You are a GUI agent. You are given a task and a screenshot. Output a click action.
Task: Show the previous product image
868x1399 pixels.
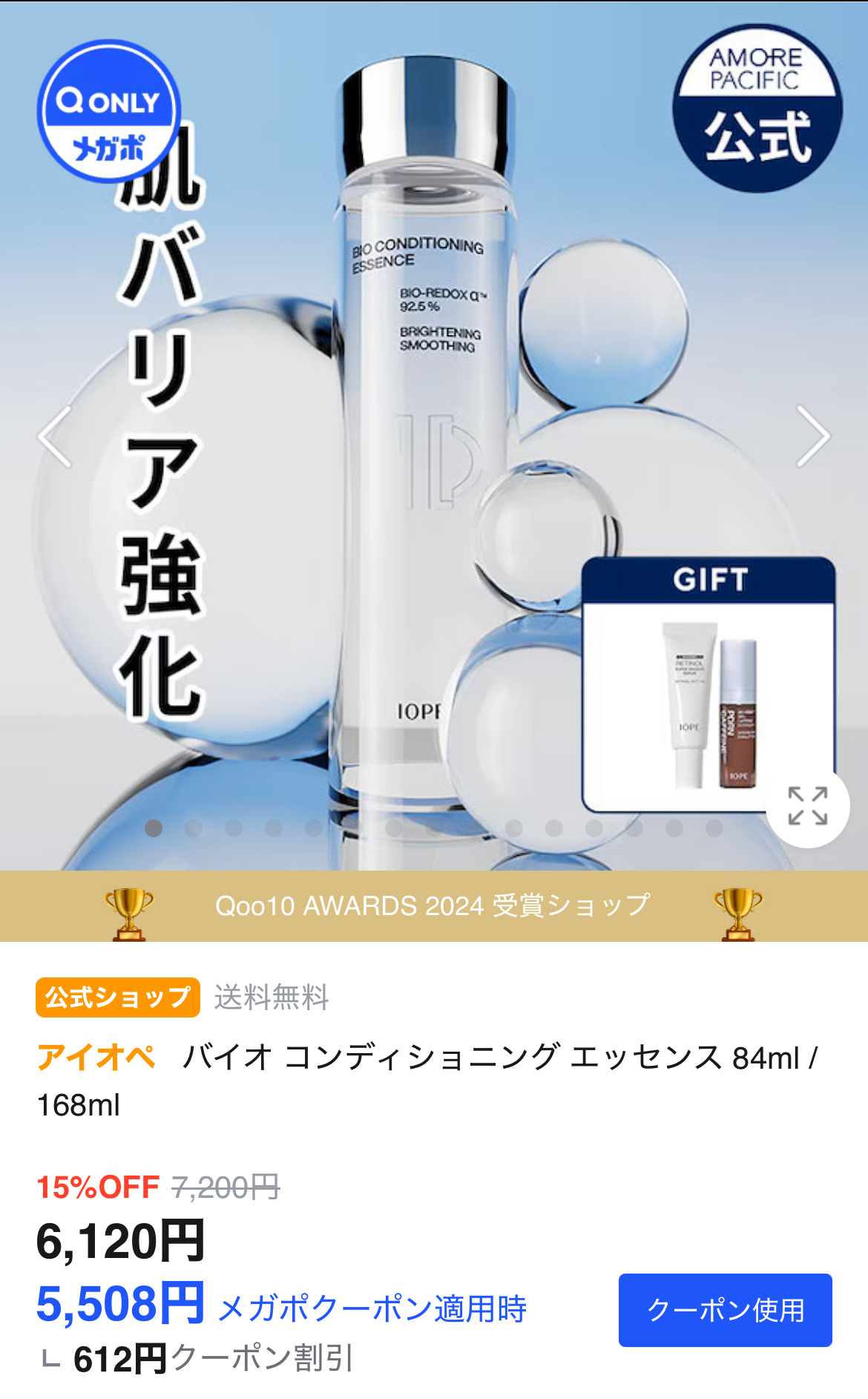pos(55,436)
